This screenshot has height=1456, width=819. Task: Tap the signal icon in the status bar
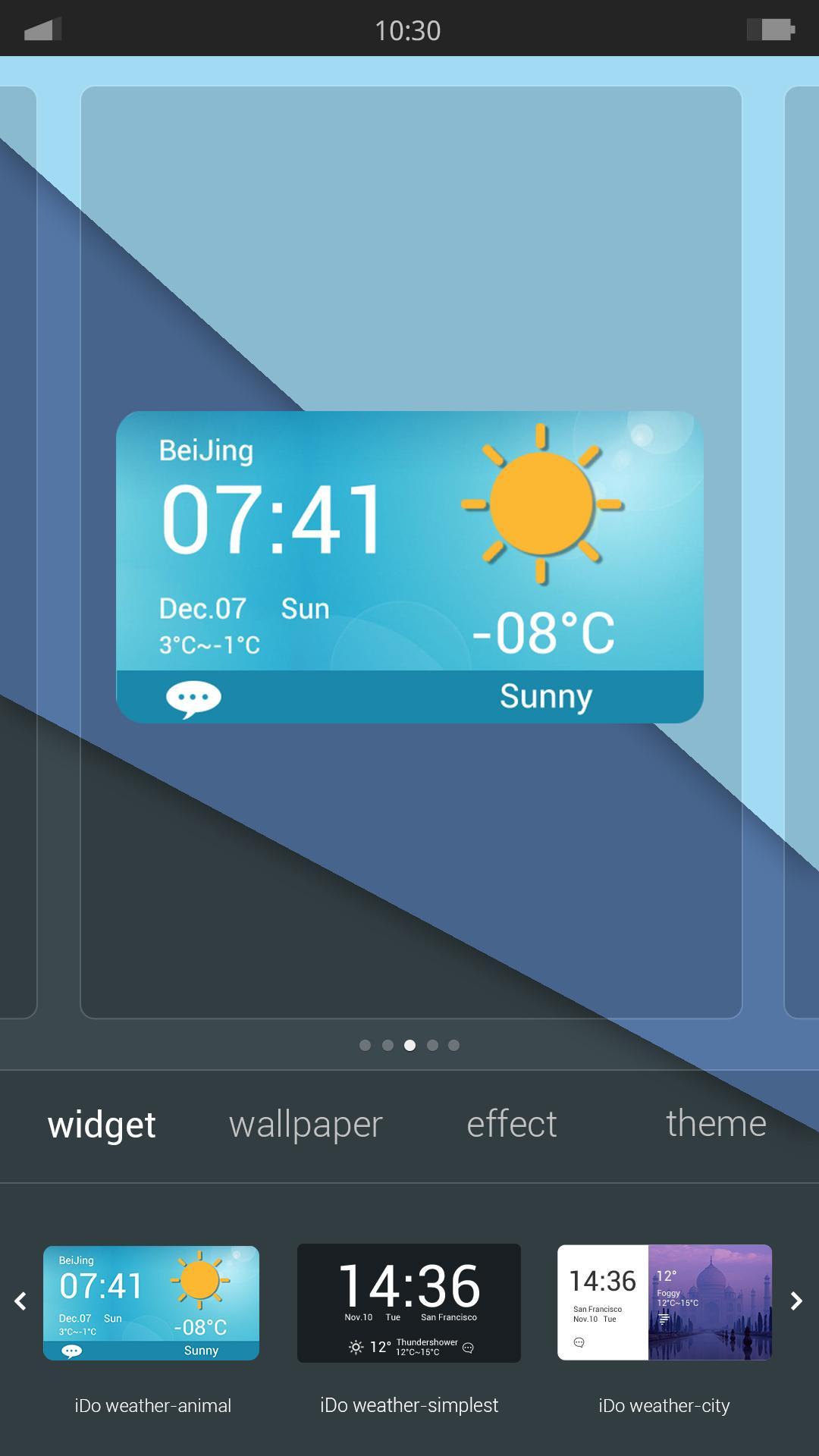(x=43, y=29)
